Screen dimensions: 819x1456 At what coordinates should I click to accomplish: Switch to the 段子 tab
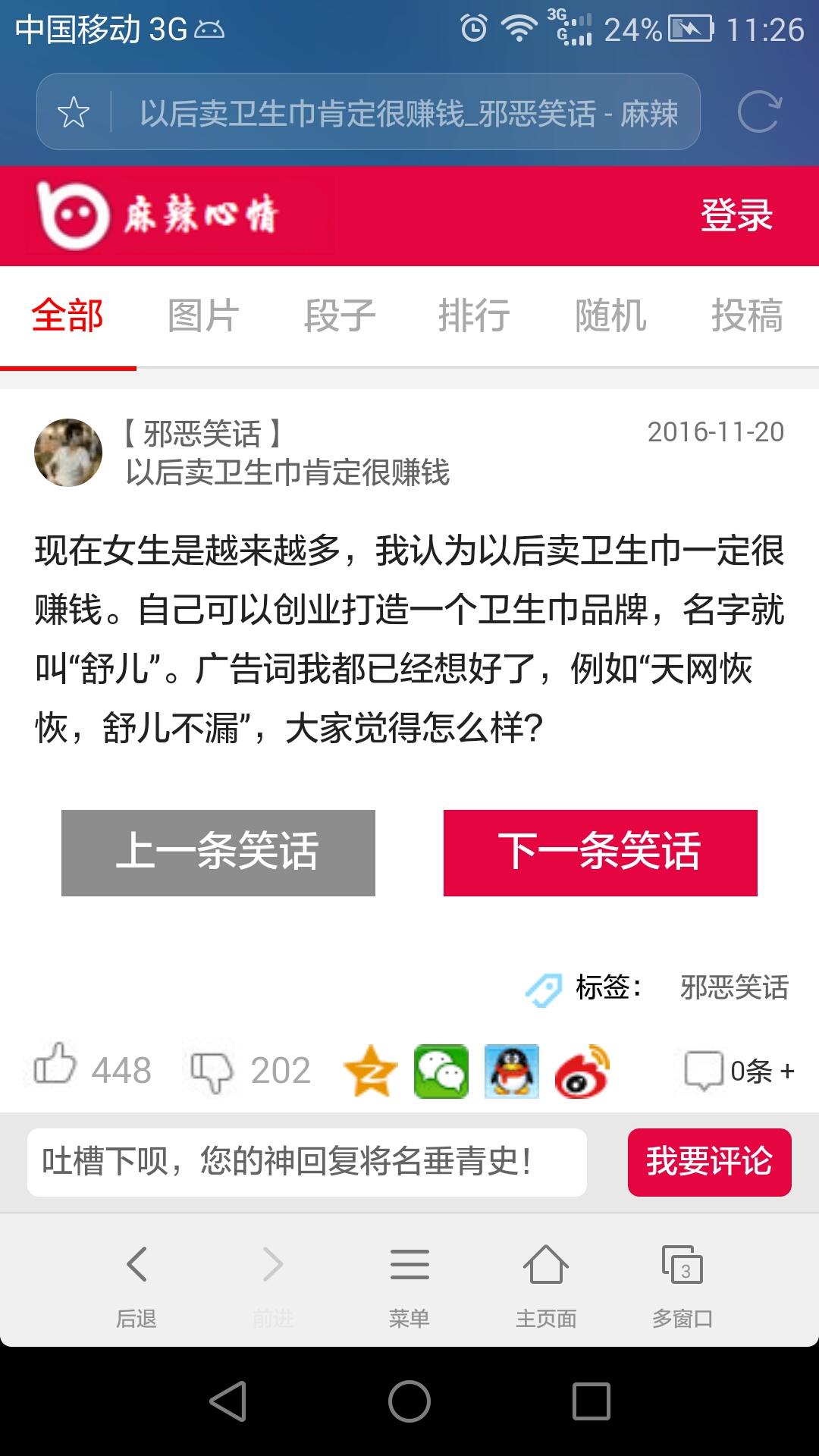tap(340, 316)
